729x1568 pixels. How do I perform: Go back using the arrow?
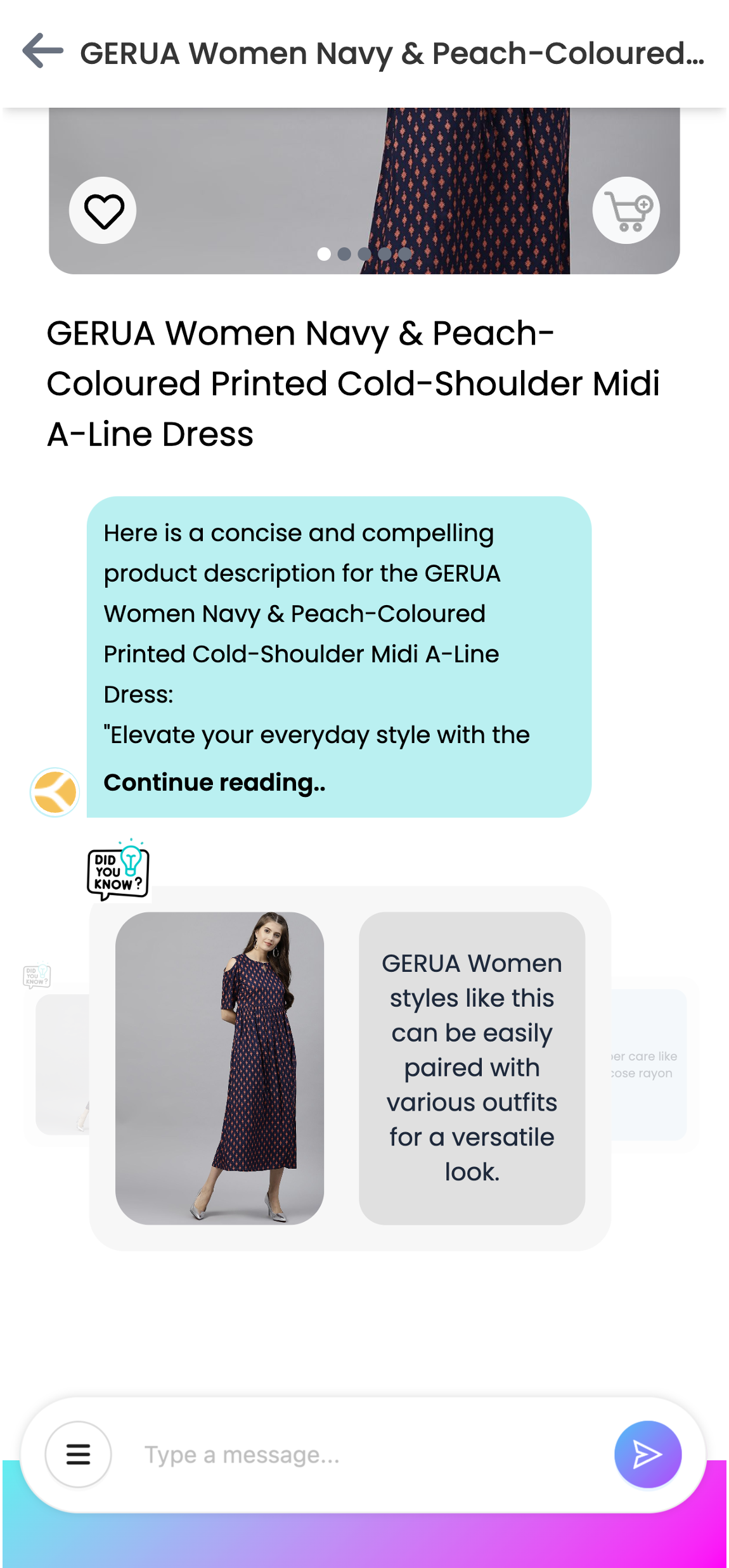click(42, 51)
